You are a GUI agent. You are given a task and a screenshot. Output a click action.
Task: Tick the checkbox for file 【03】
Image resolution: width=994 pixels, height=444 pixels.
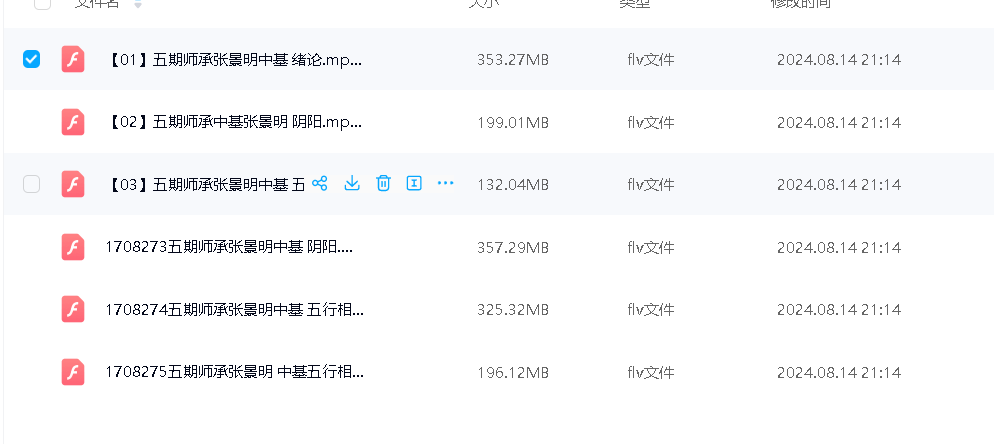pyautogui.click(x=32, y=184)
